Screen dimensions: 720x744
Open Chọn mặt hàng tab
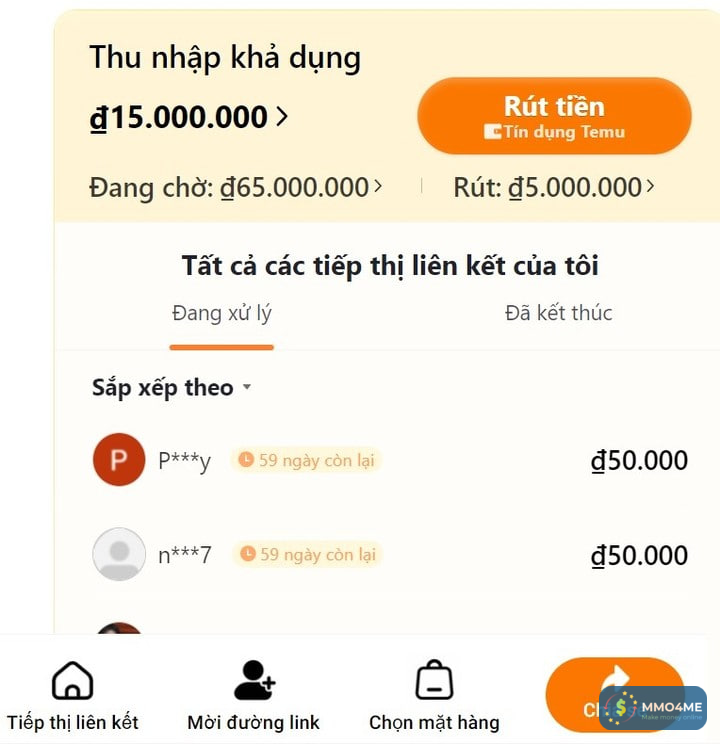click(434, 695)
